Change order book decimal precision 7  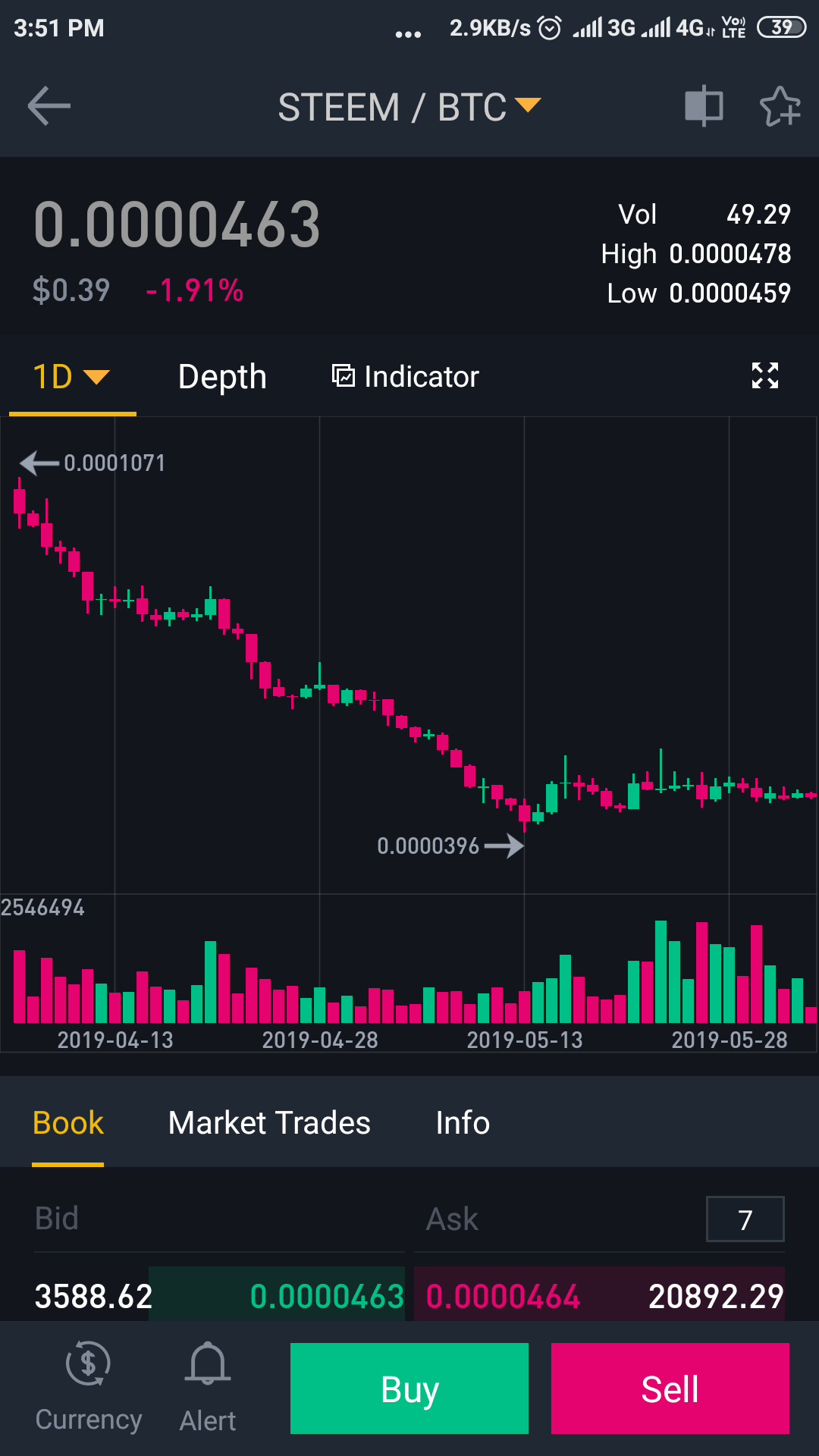[745, 1219]
